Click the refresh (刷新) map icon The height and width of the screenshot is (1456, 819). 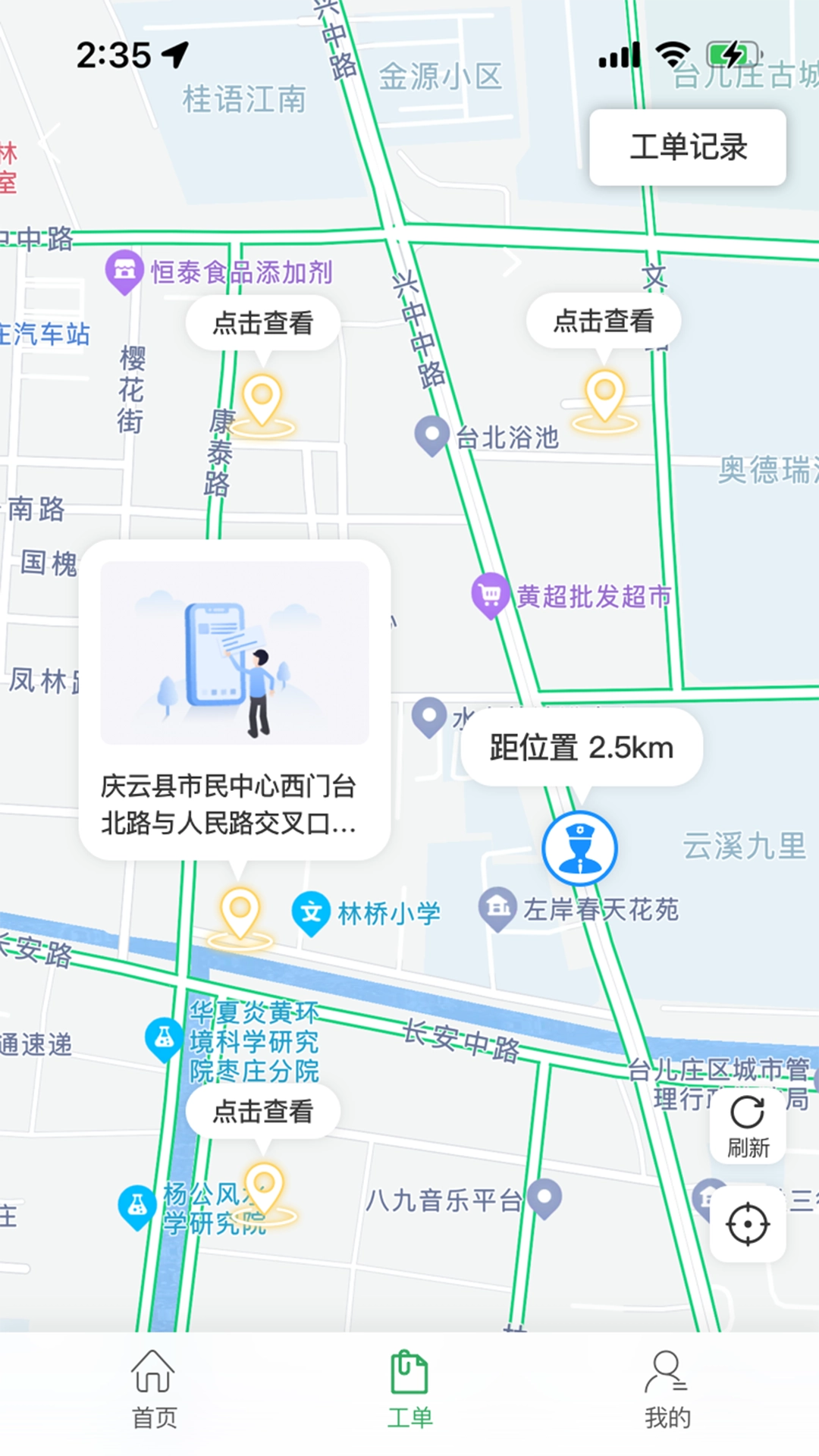coord(748,1113)
